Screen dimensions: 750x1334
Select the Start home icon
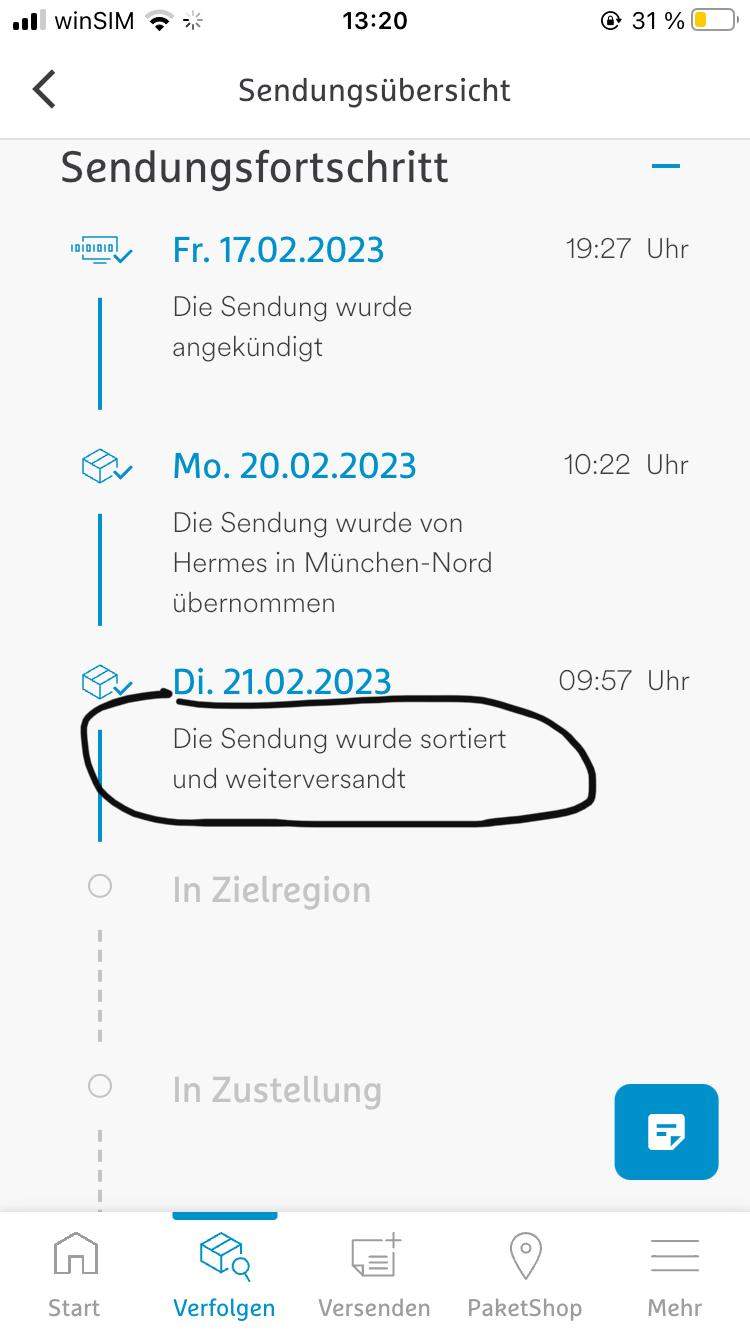tap(75, 1255)
